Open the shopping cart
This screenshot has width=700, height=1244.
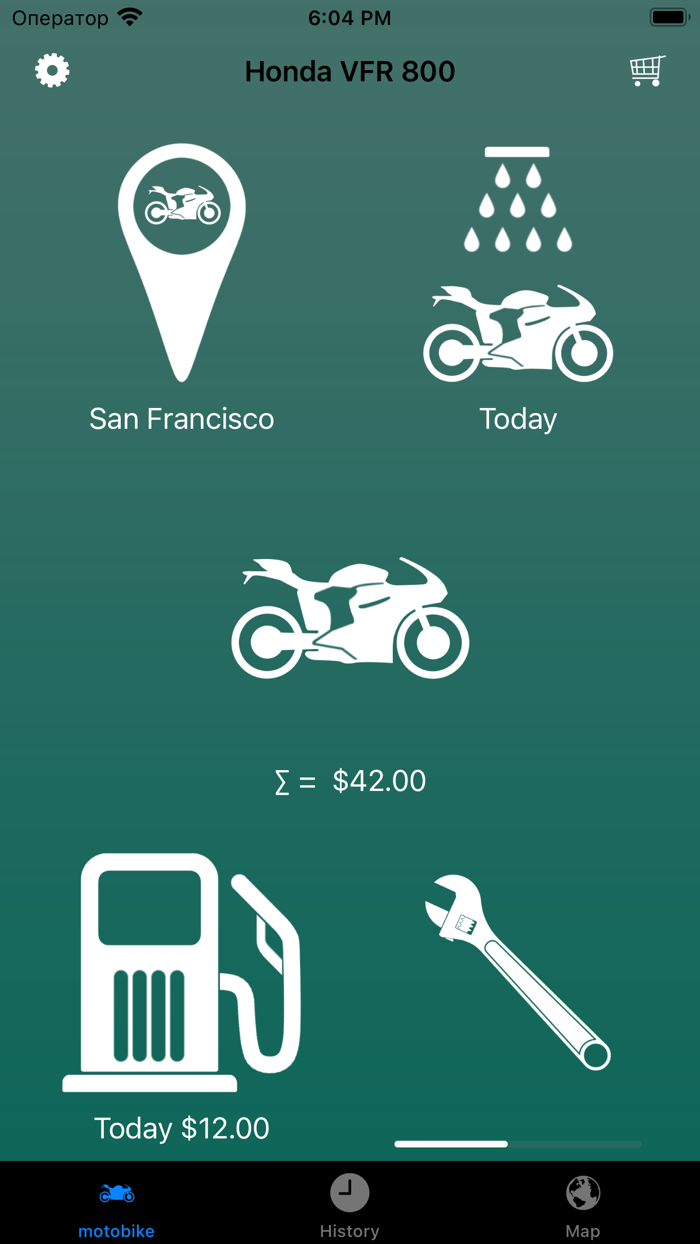[x=647, y=71]
